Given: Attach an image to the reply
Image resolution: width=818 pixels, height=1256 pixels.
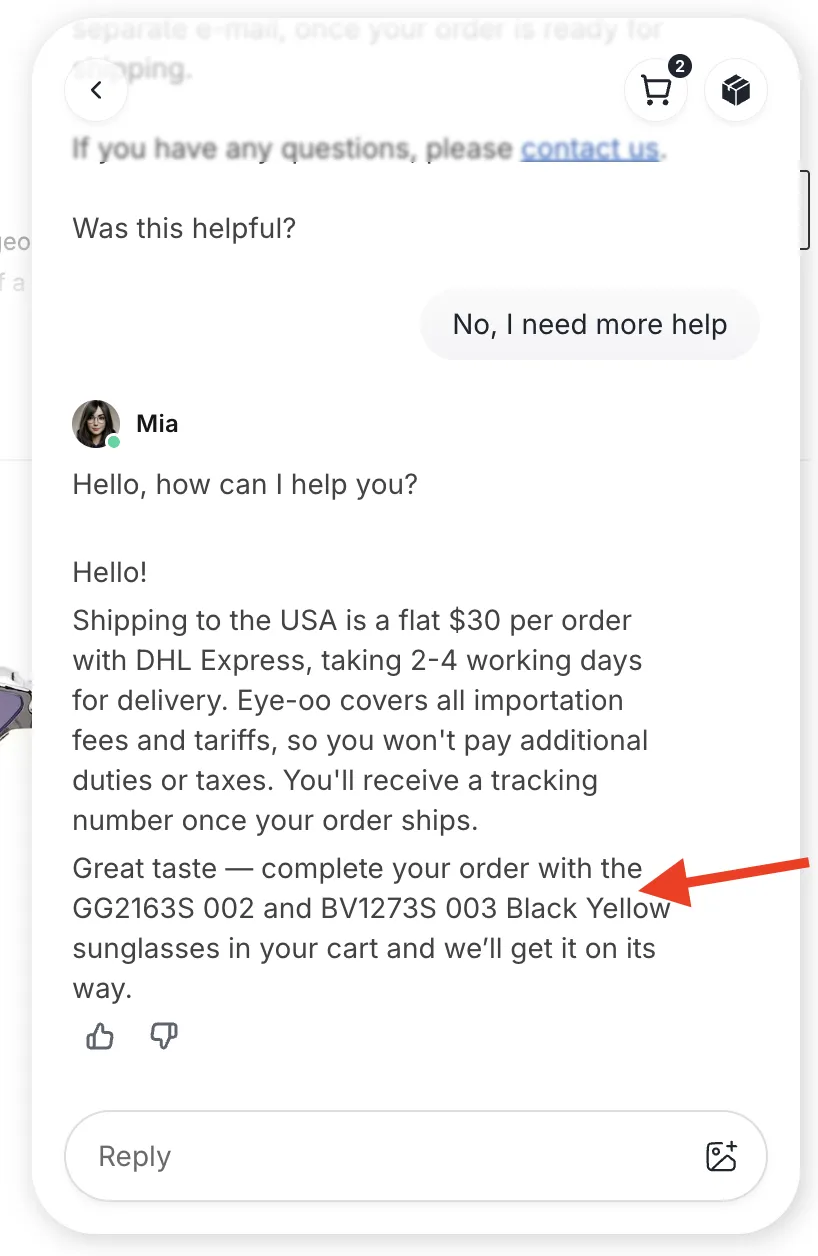Looking at the screenshot, I should click(721, 1157).
